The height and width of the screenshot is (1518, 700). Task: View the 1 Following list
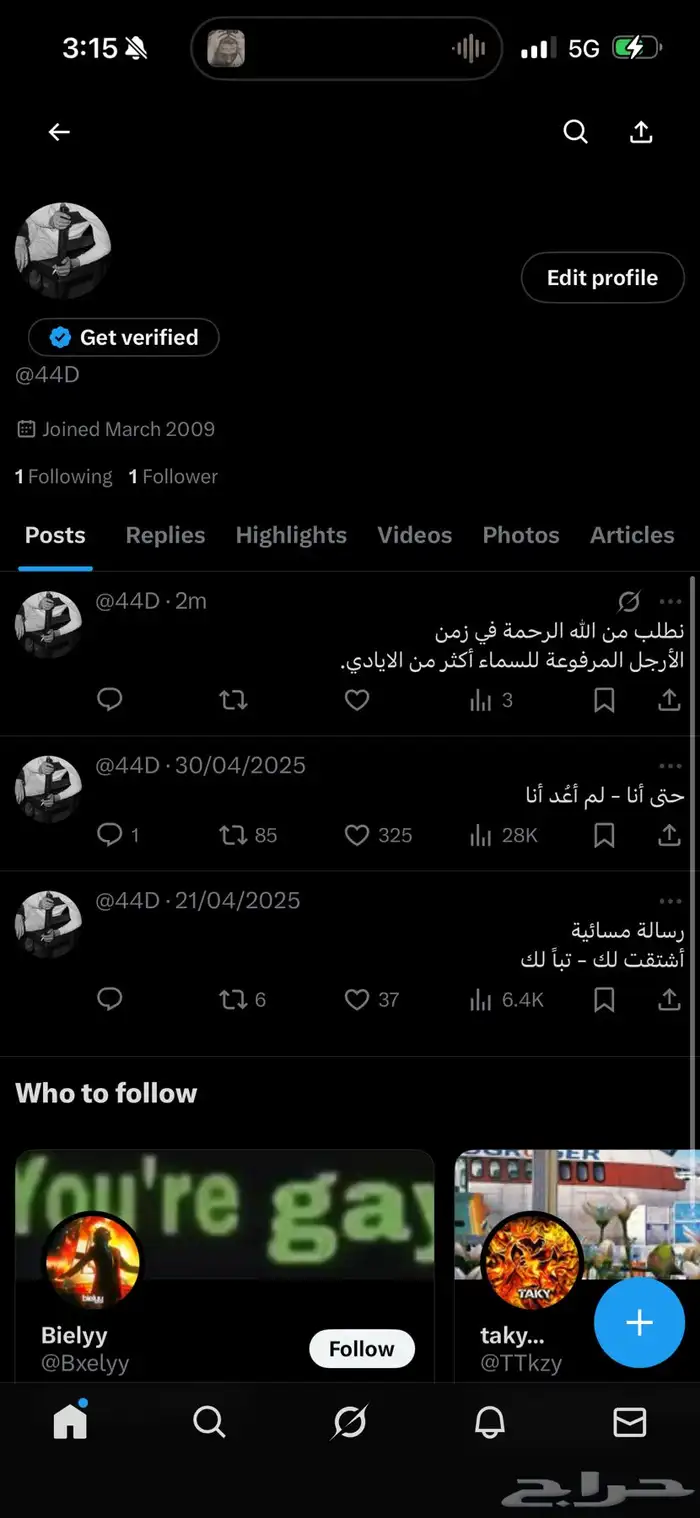tap(63, 477)
